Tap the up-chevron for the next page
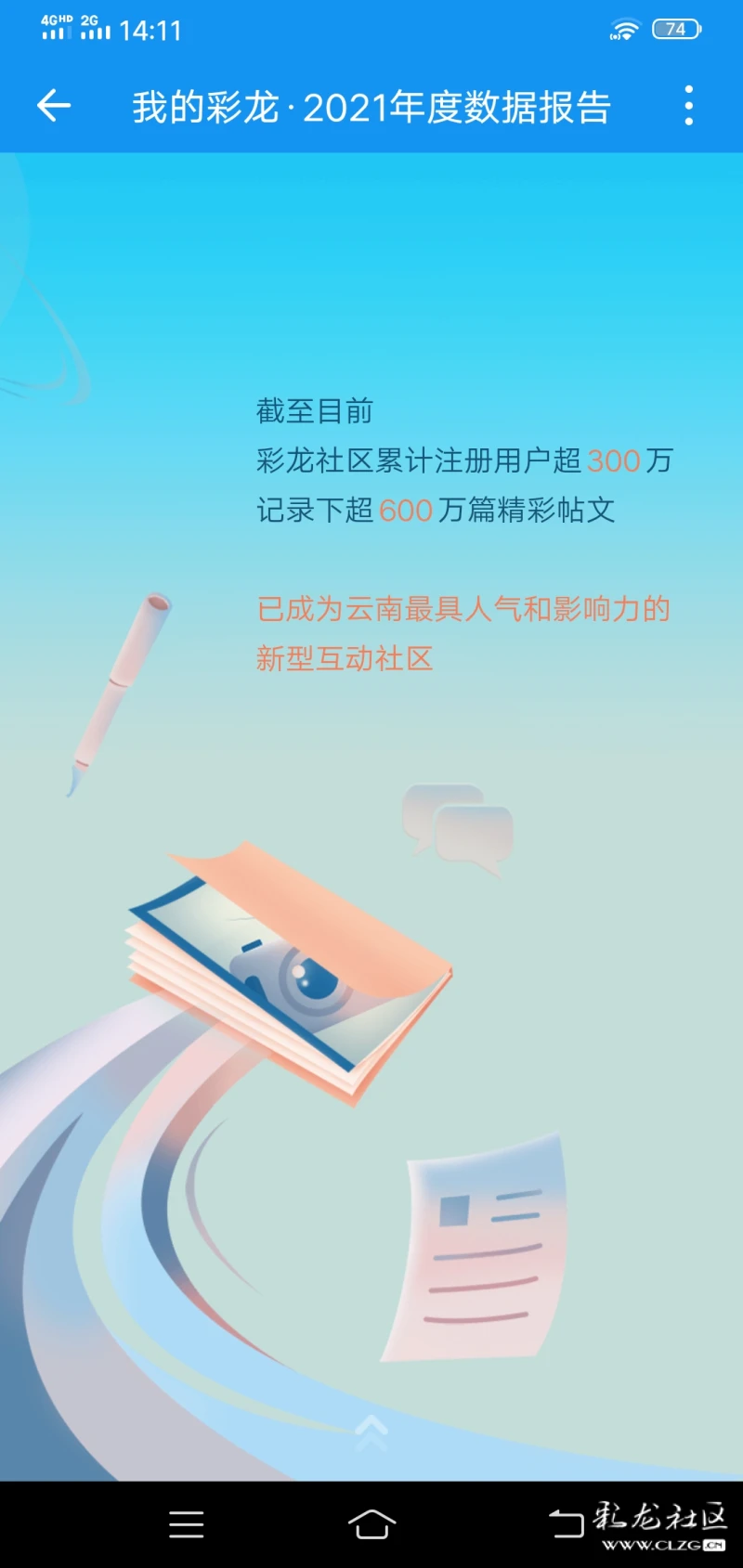Viewport: 743px width, 1568px height. click(371, 1432)
